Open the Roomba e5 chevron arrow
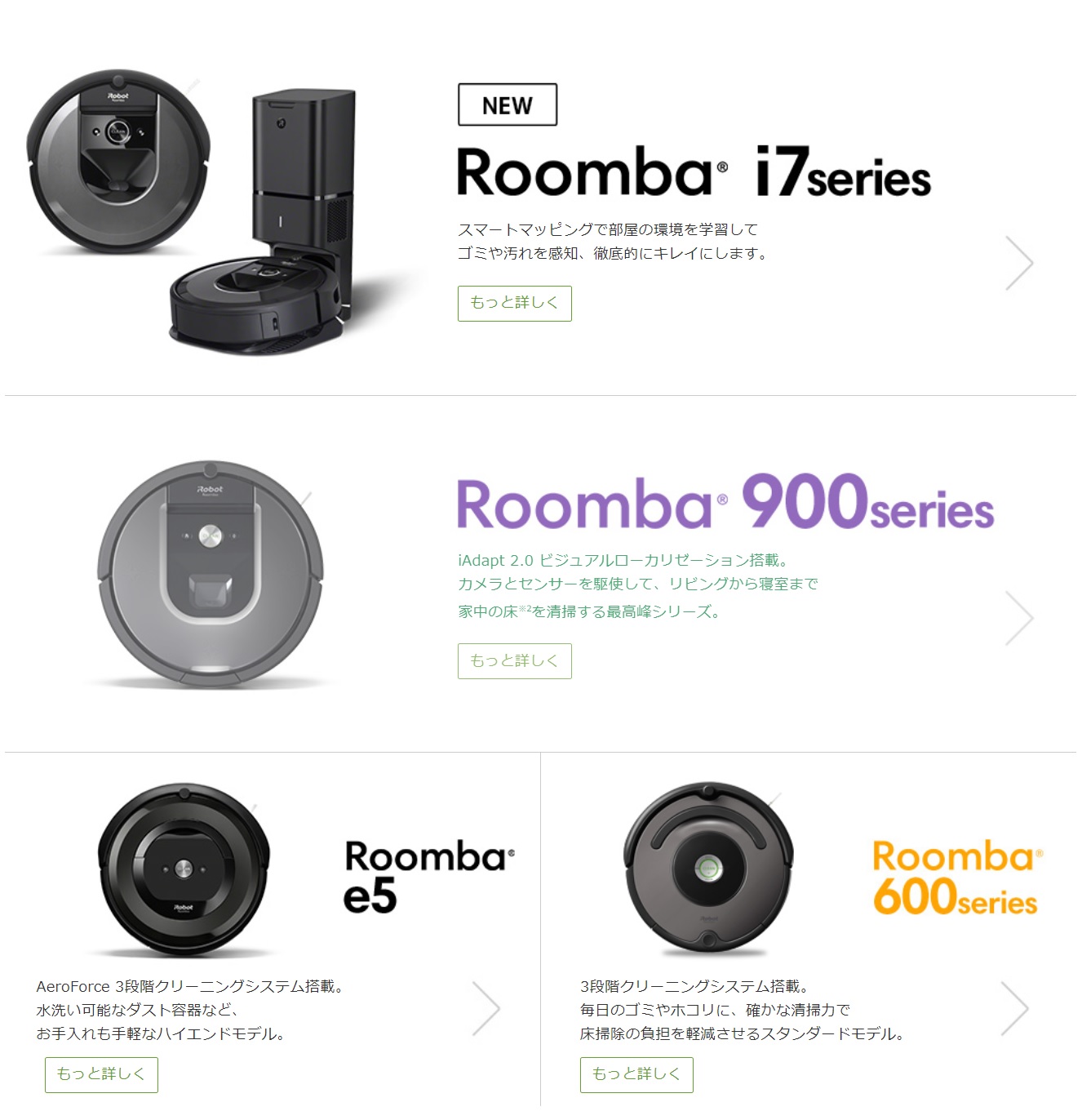 click(486, 1009)
